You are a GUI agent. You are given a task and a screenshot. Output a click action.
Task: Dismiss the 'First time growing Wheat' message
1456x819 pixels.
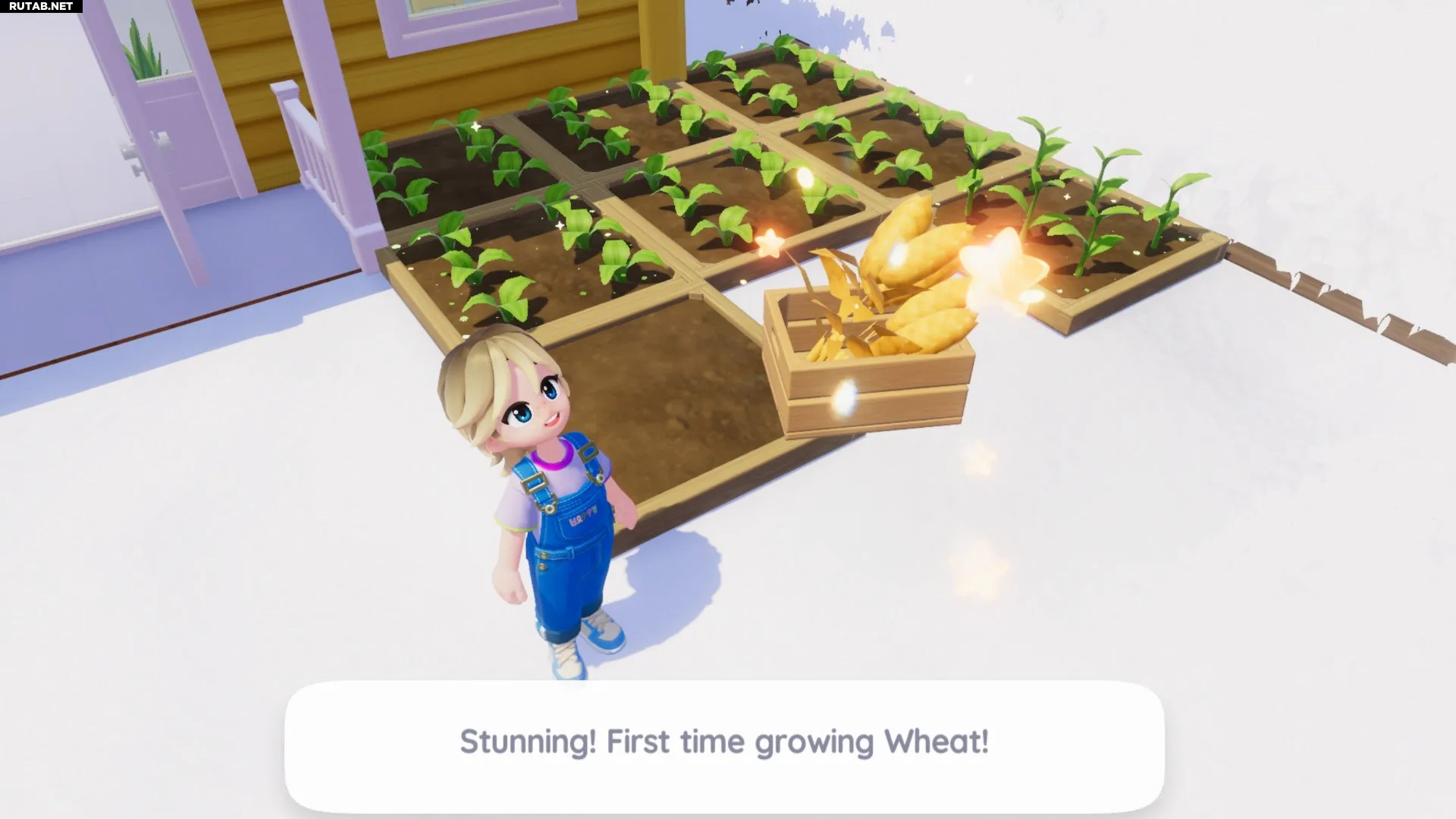724,743
